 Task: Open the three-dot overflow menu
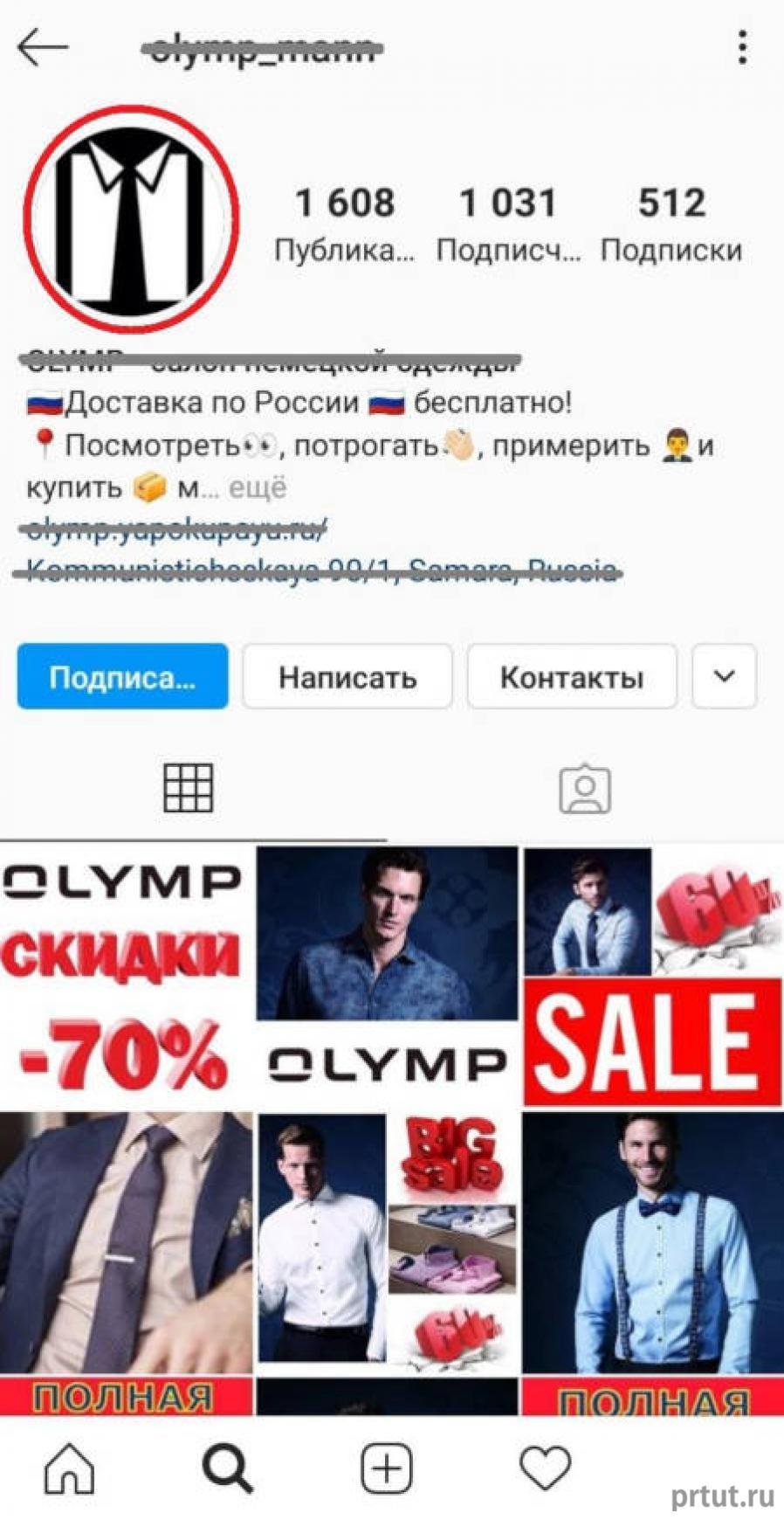click(x=742, y=47)
